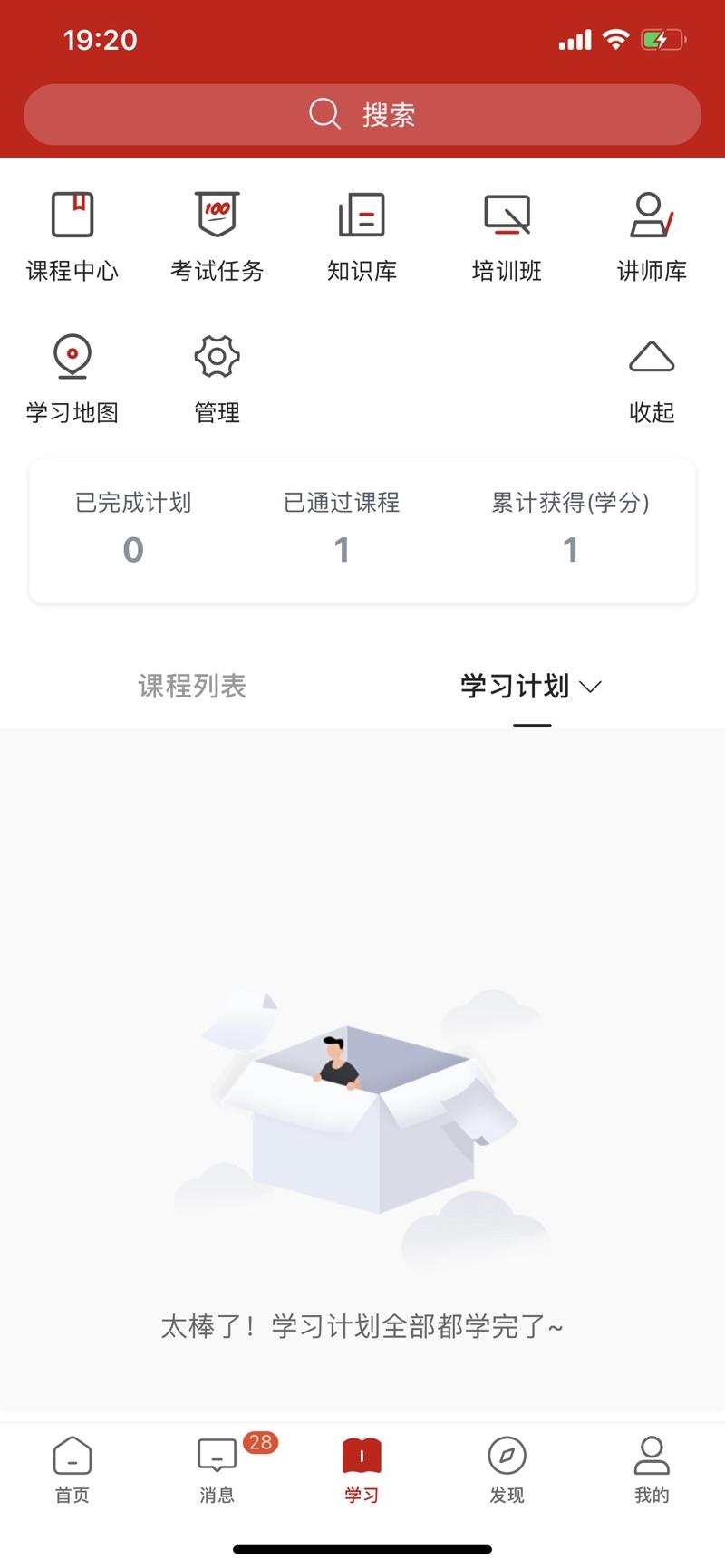Collapse the icon grid via 收起
The width and height of the screenshot is (725, 1568).
tap(652, 376)
